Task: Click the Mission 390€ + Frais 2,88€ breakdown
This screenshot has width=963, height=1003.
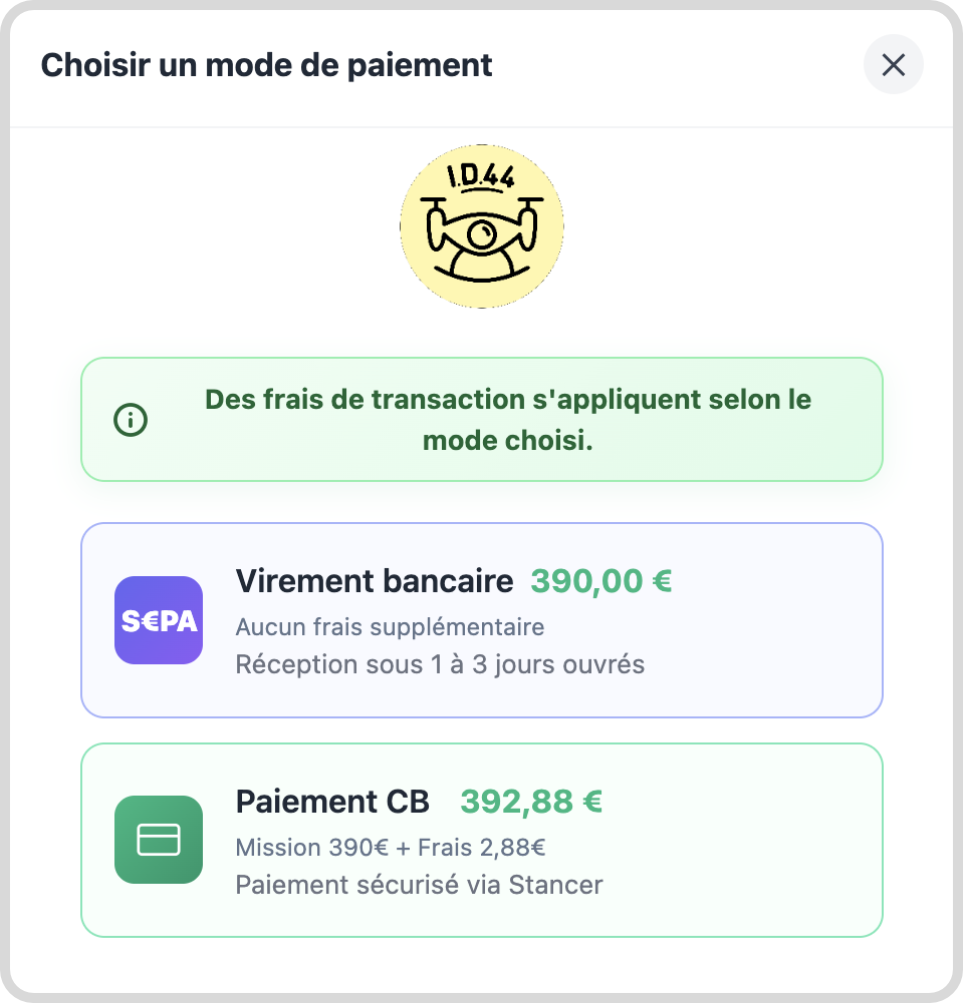Action: pos(389,847)
